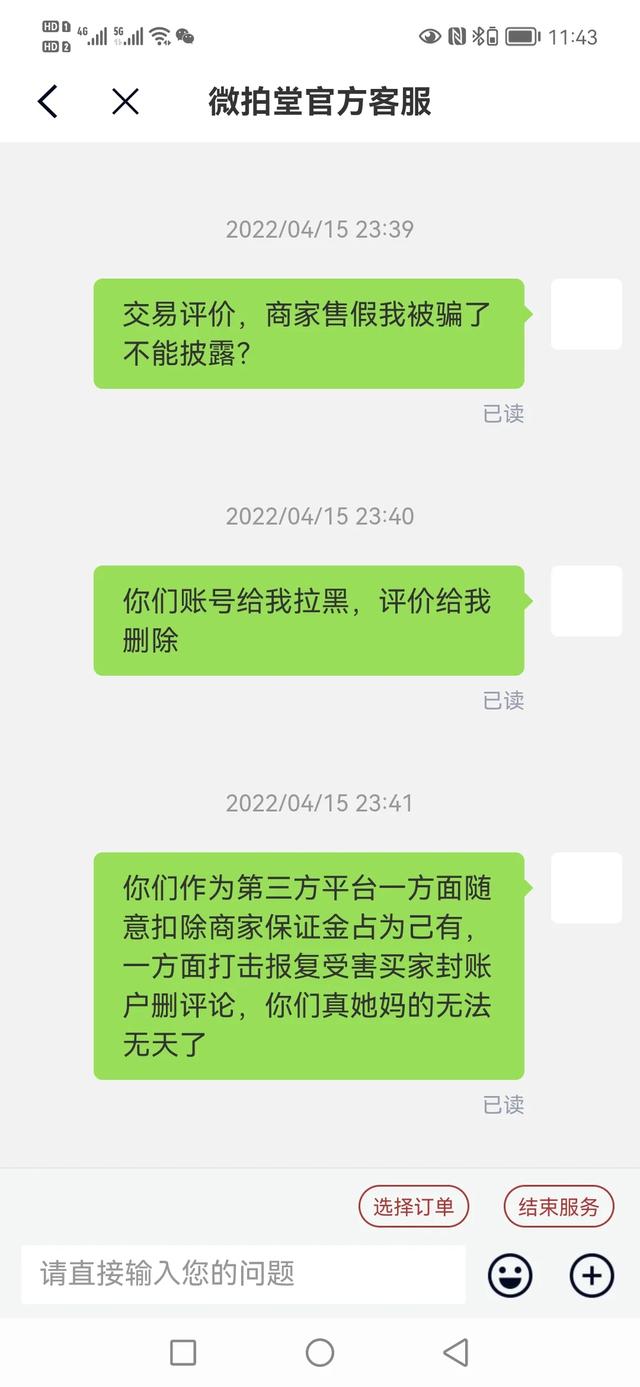Close the customer service page

coord(125,101)
